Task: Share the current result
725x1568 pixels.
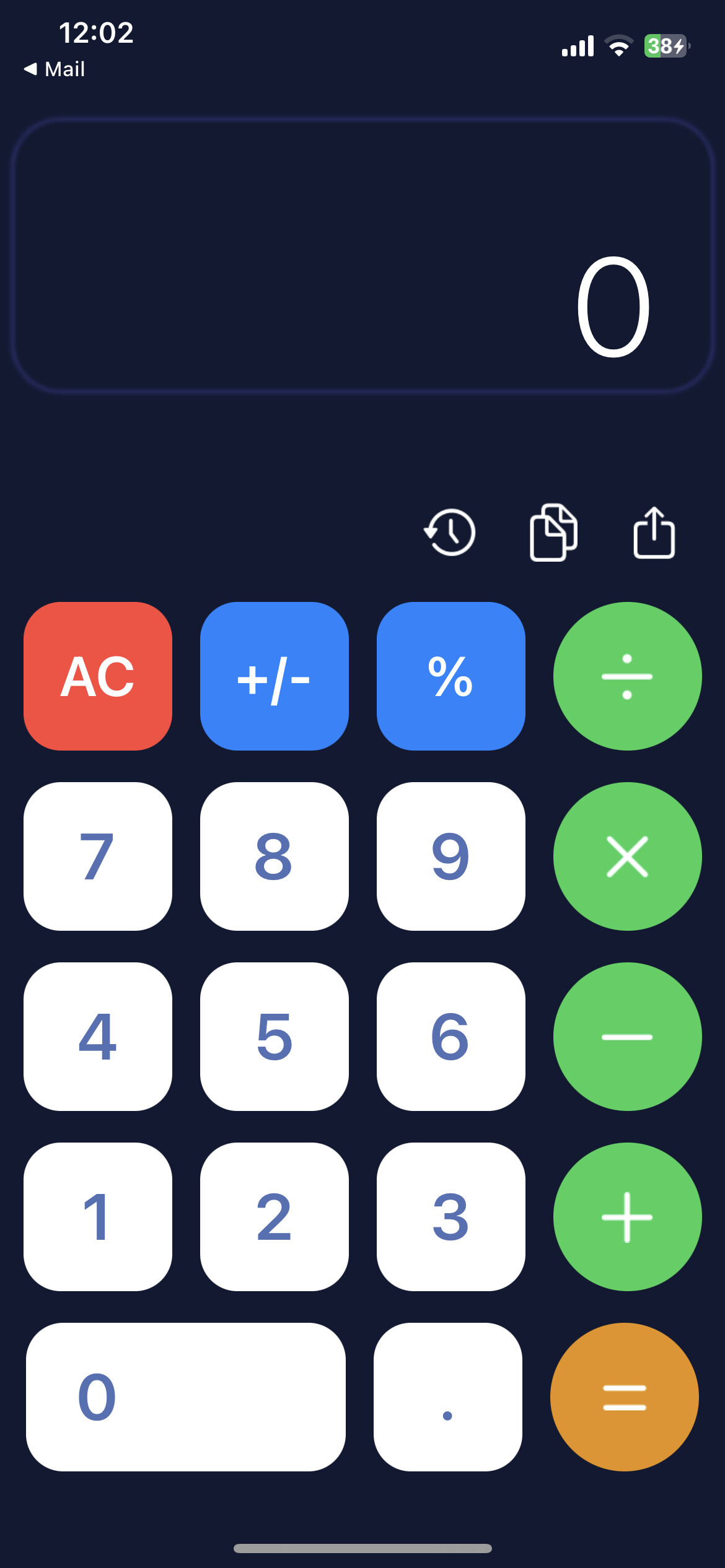Action: click(x=654, y=533)
